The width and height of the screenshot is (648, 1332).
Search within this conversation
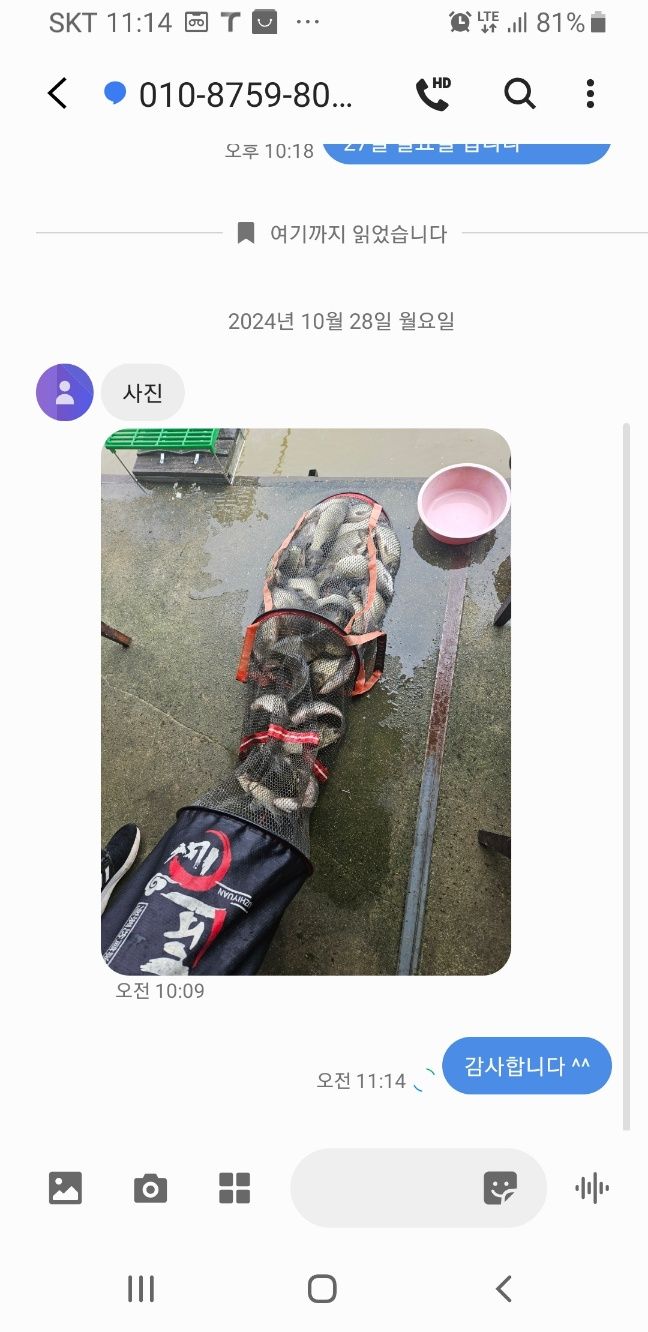[x=519, y=94]
